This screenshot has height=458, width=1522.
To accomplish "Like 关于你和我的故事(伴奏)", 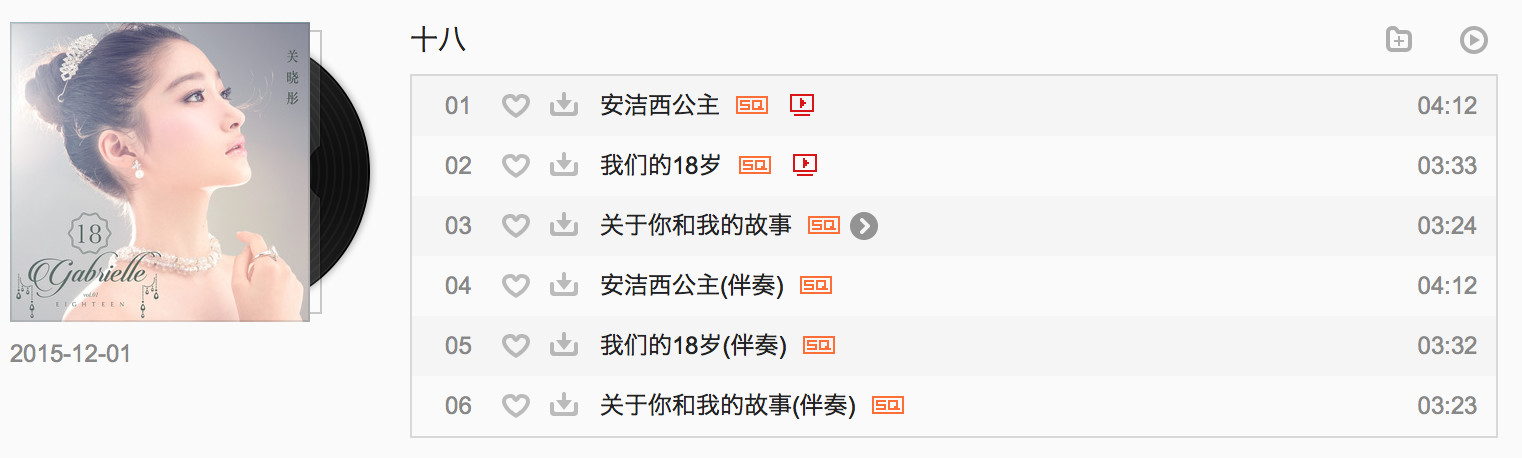I will tap(515, 406).
